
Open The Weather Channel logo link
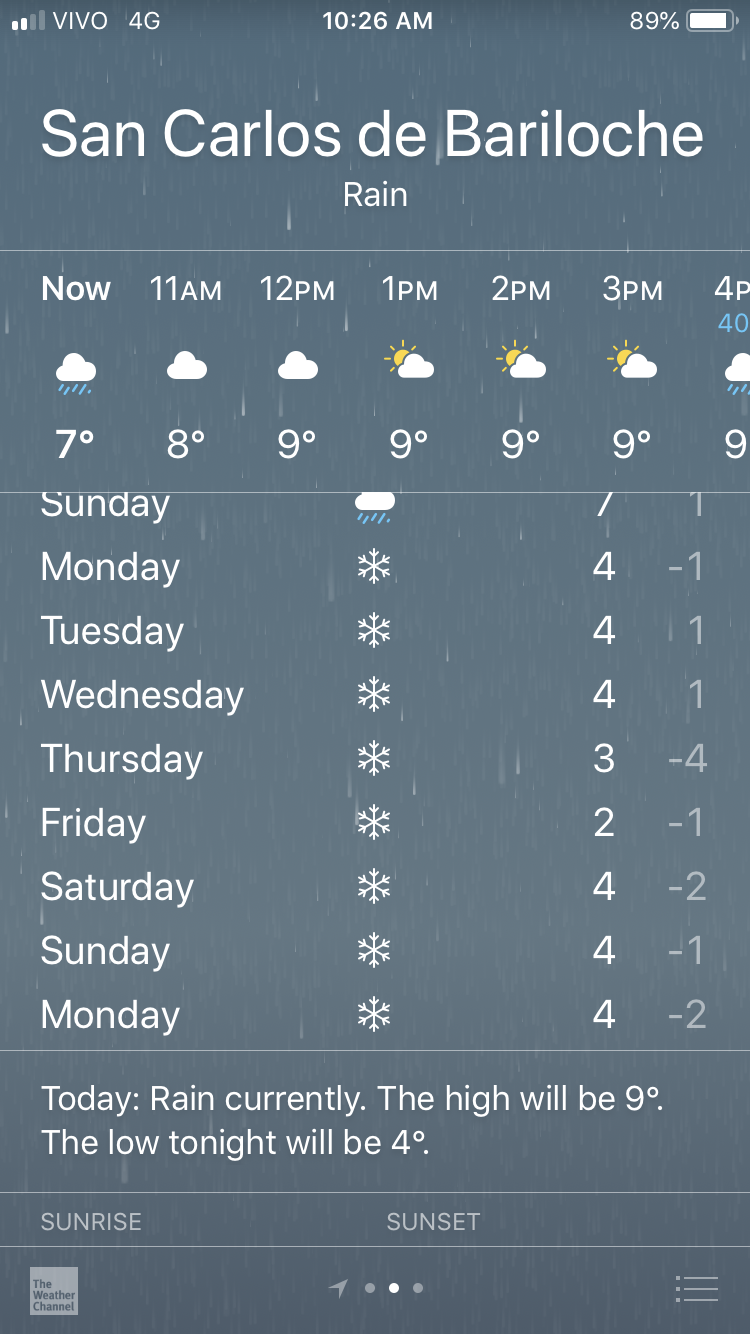pyautogui.click(x=54, y=1290)
